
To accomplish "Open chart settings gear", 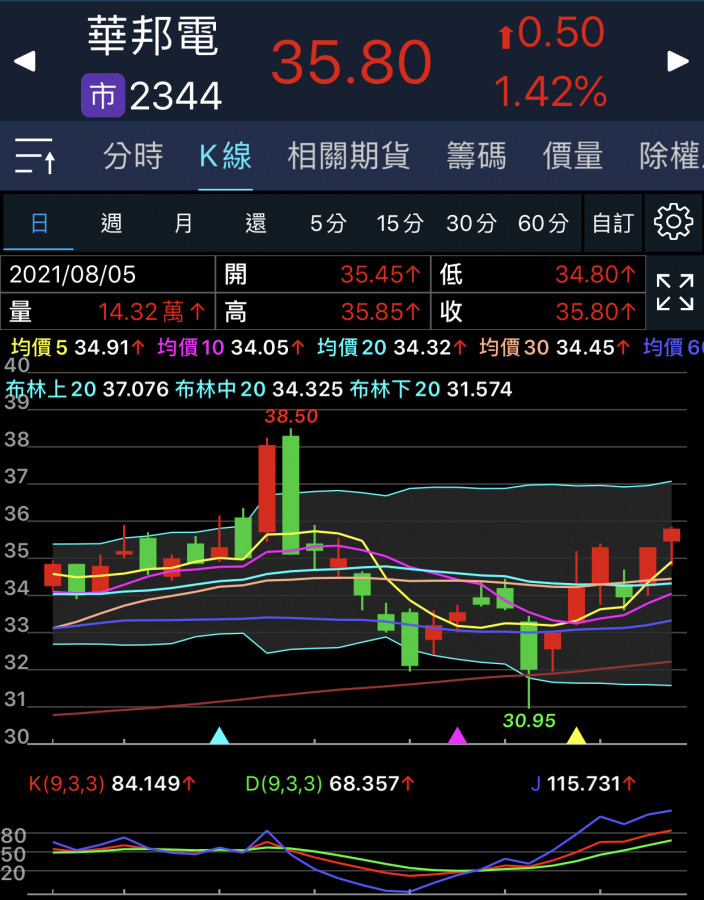I will [673, 222].
